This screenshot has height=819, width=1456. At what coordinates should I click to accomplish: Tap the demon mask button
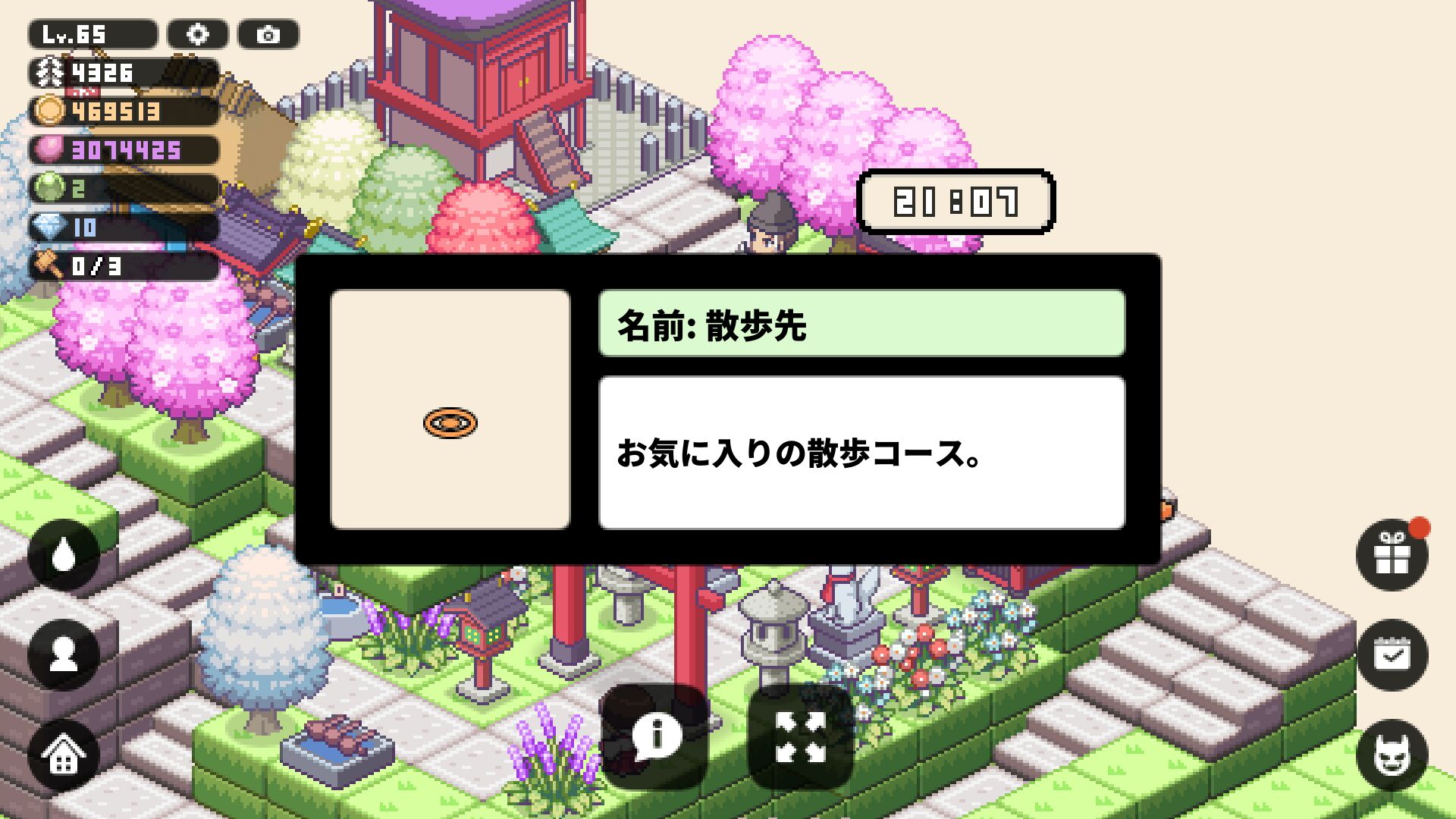1392,755
